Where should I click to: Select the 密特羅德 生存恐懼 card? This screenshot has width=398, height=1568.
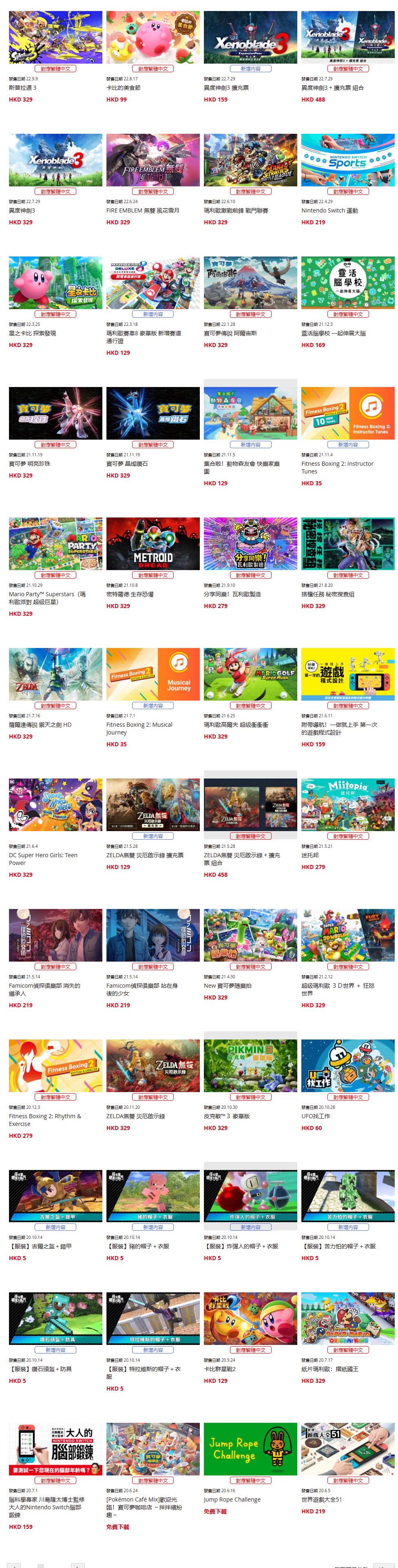tap(153, 544)
